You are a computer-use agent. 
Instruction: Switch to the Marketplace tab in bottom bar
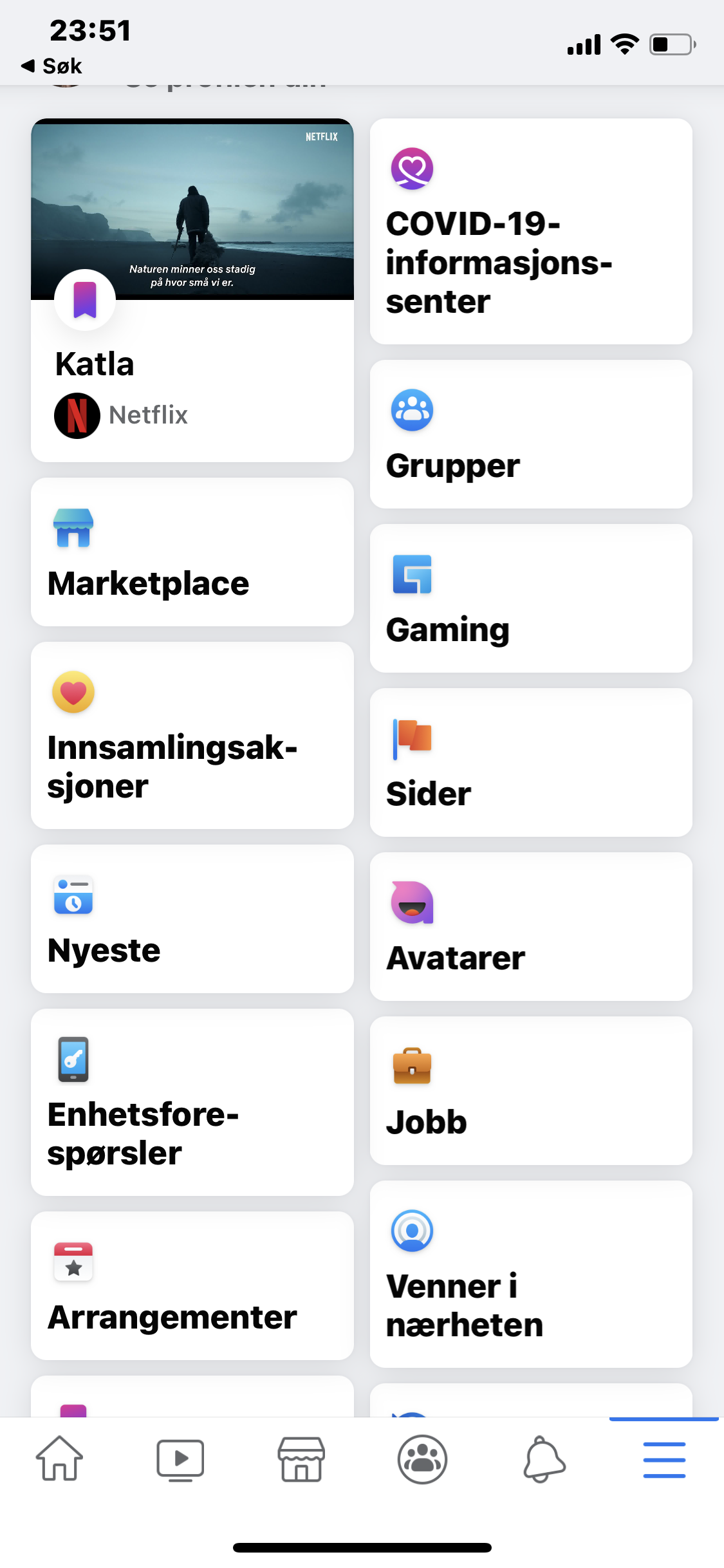pyautogui.click(x=301, y=1459)
